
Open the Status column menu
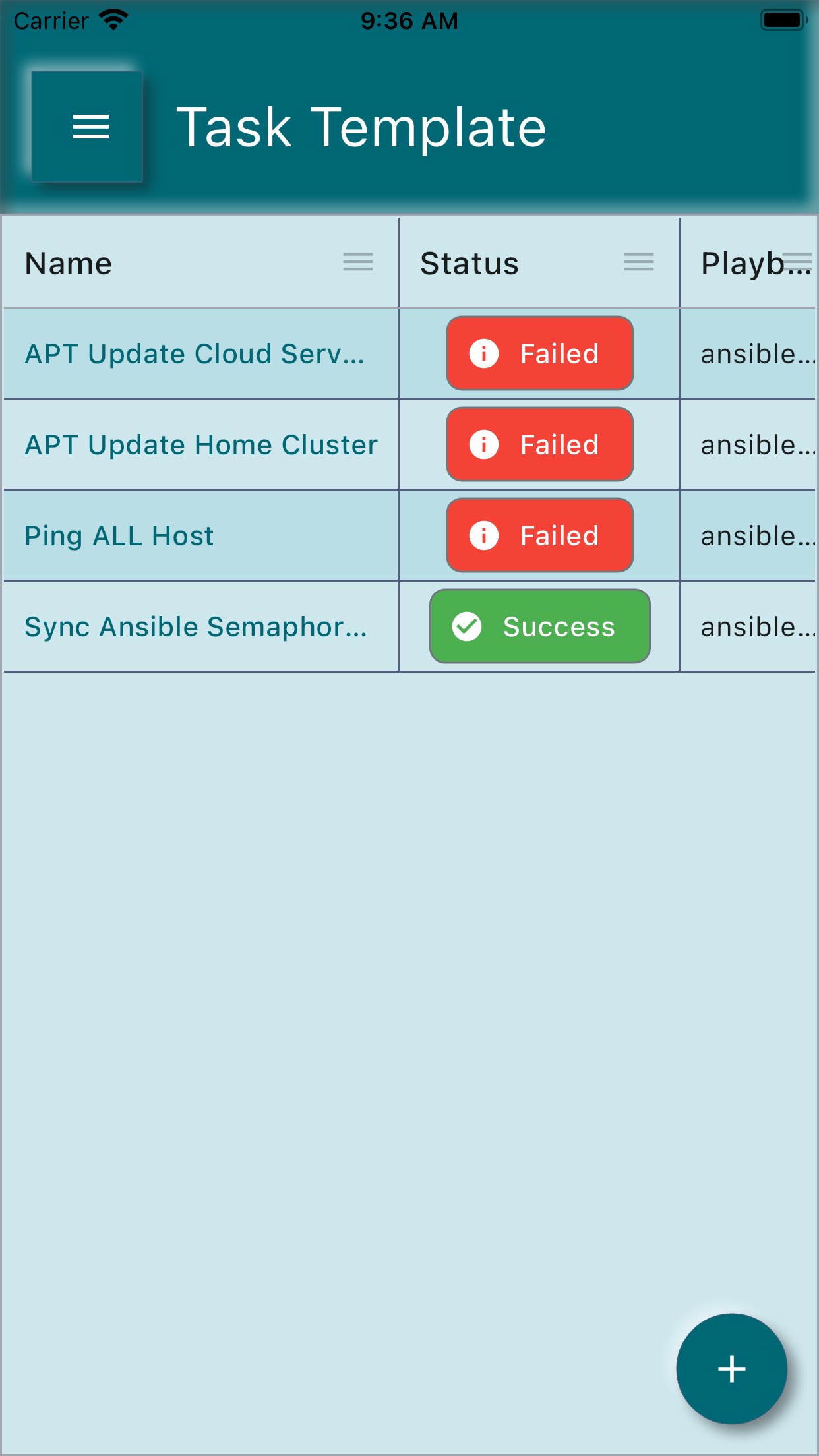639,262
